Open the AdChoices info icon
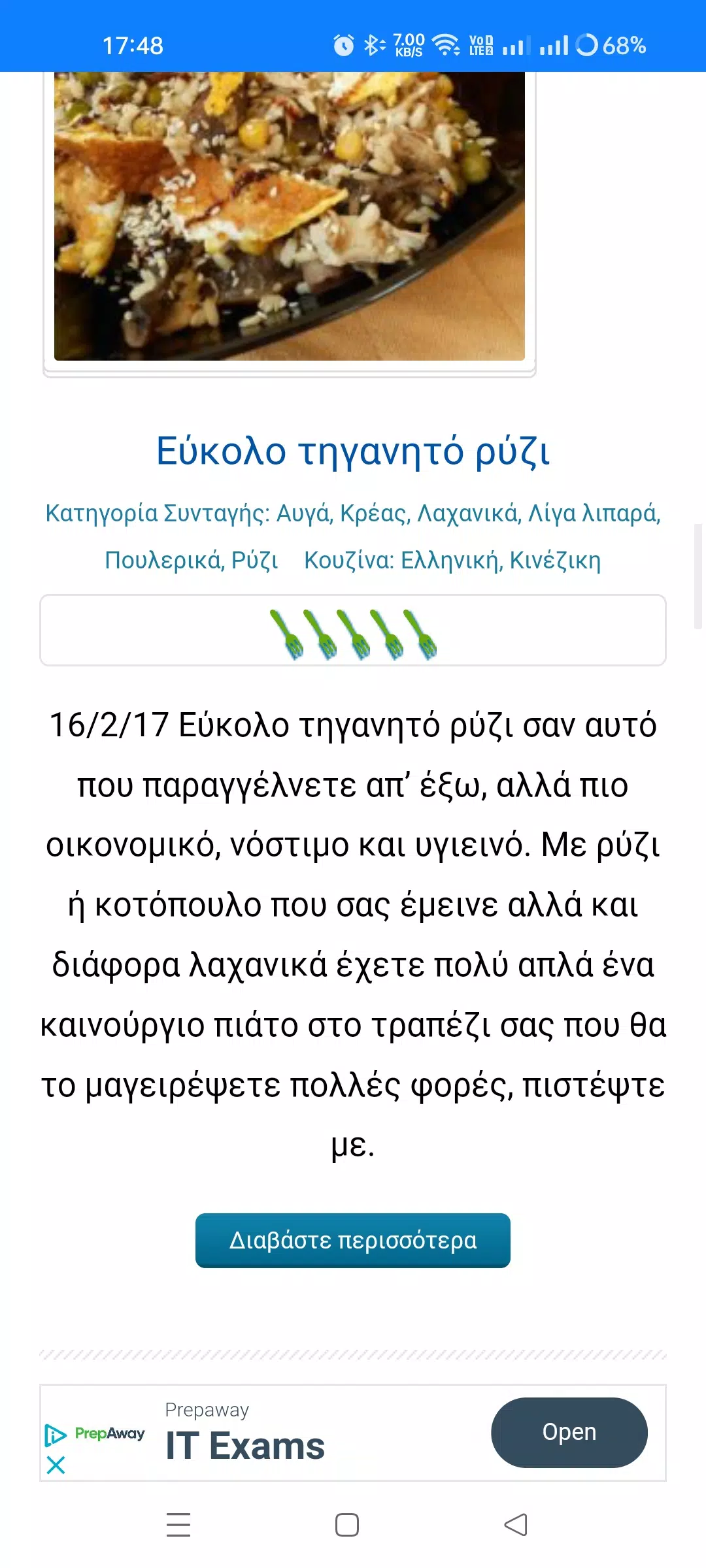Image resolution: width=706 pixels, height=1568 pixels. 55,1435
